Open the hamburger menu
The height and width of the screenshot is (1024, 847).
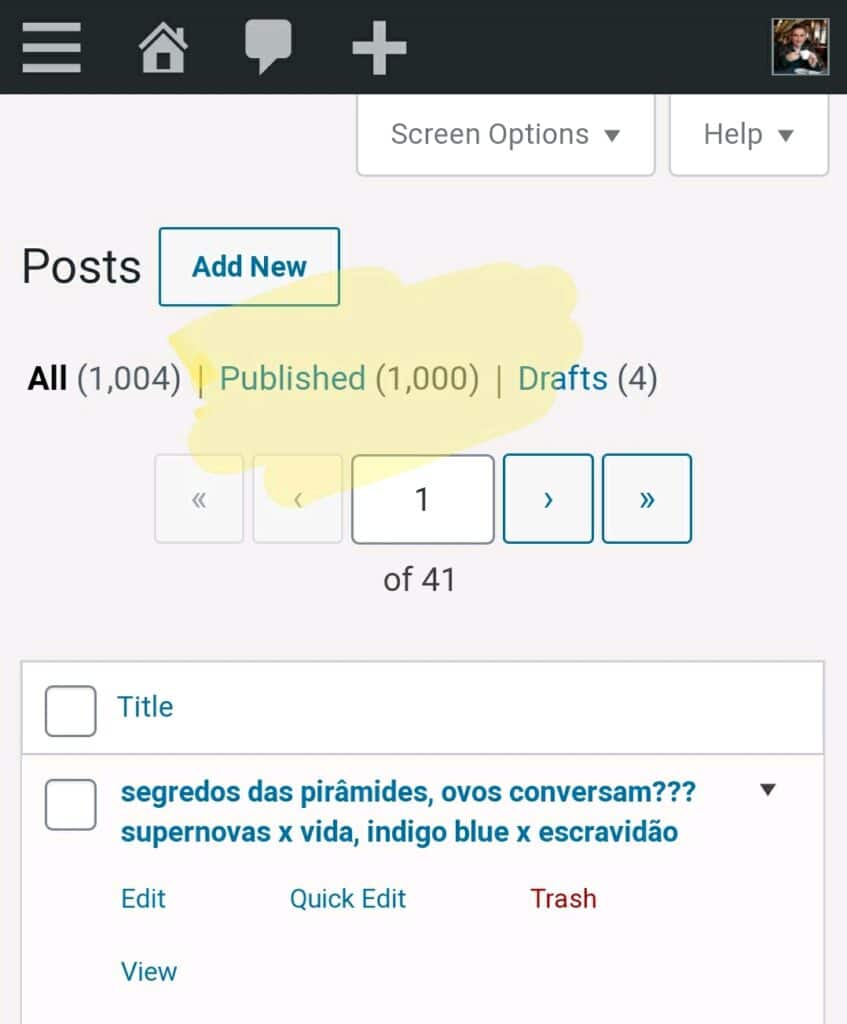click(x=51, y=46)
